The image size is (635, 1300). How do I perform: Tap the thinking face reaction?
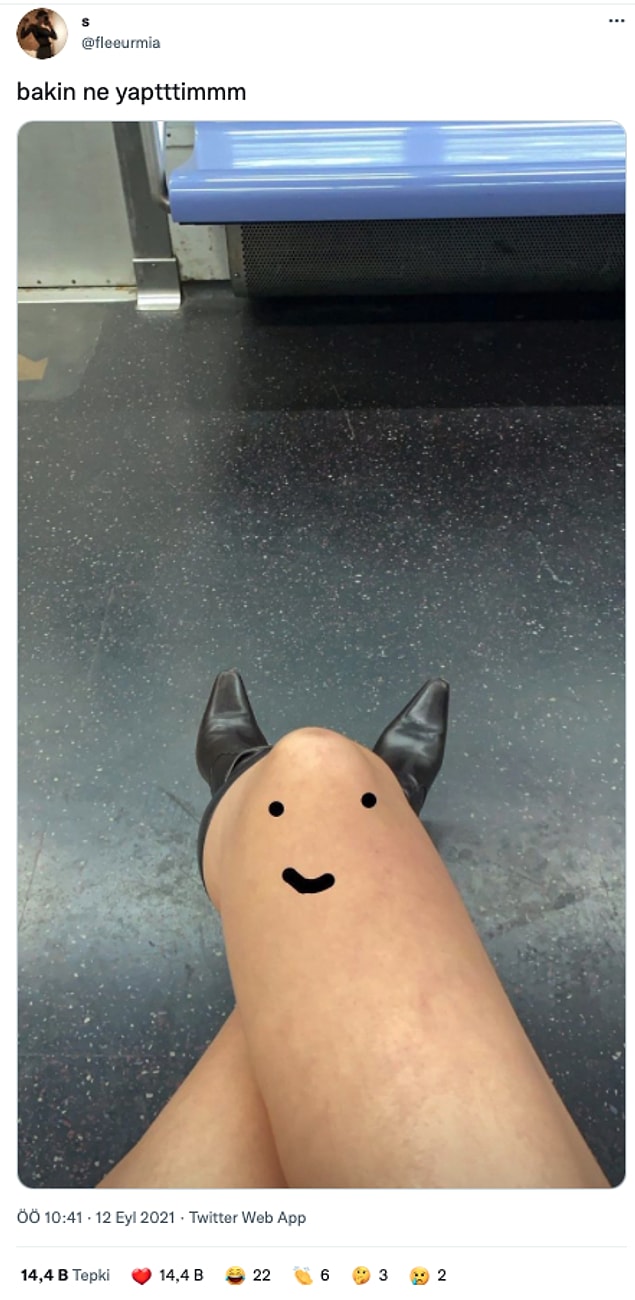361,1275
